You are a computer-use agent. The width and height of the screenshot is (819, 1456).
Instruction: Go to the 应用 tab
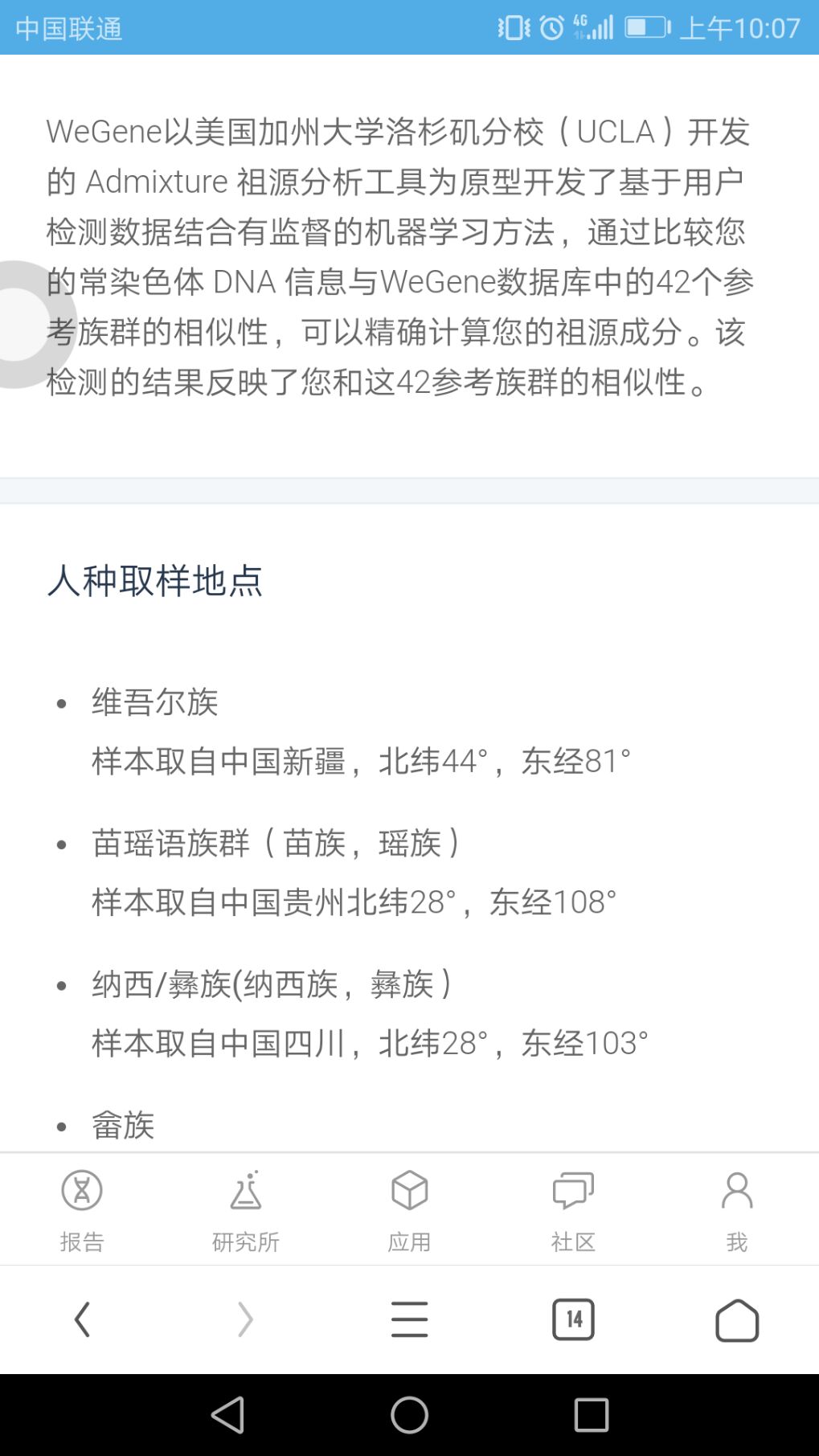[x=410, y=1210]
